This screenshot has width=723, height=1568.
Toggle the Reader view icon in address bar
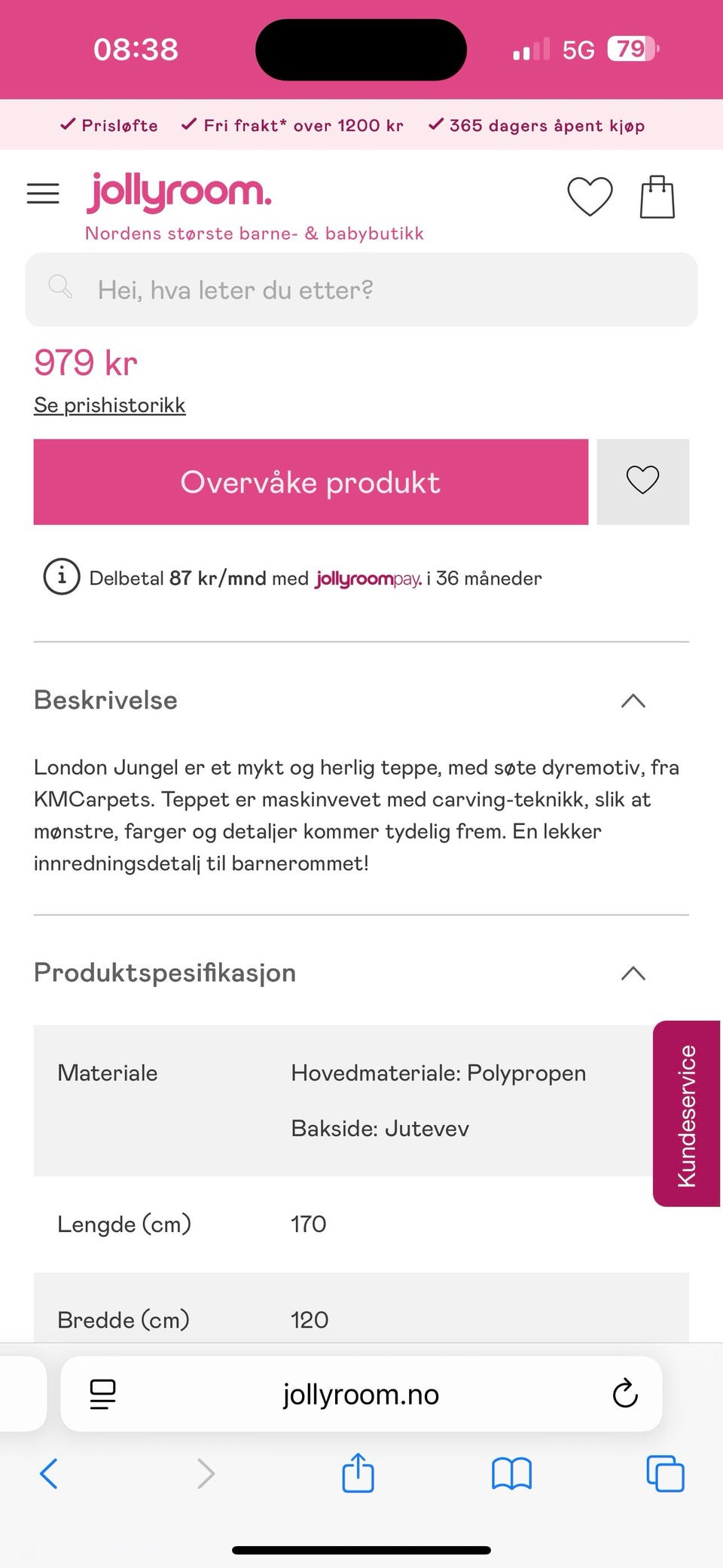[x=101, y=1394]
